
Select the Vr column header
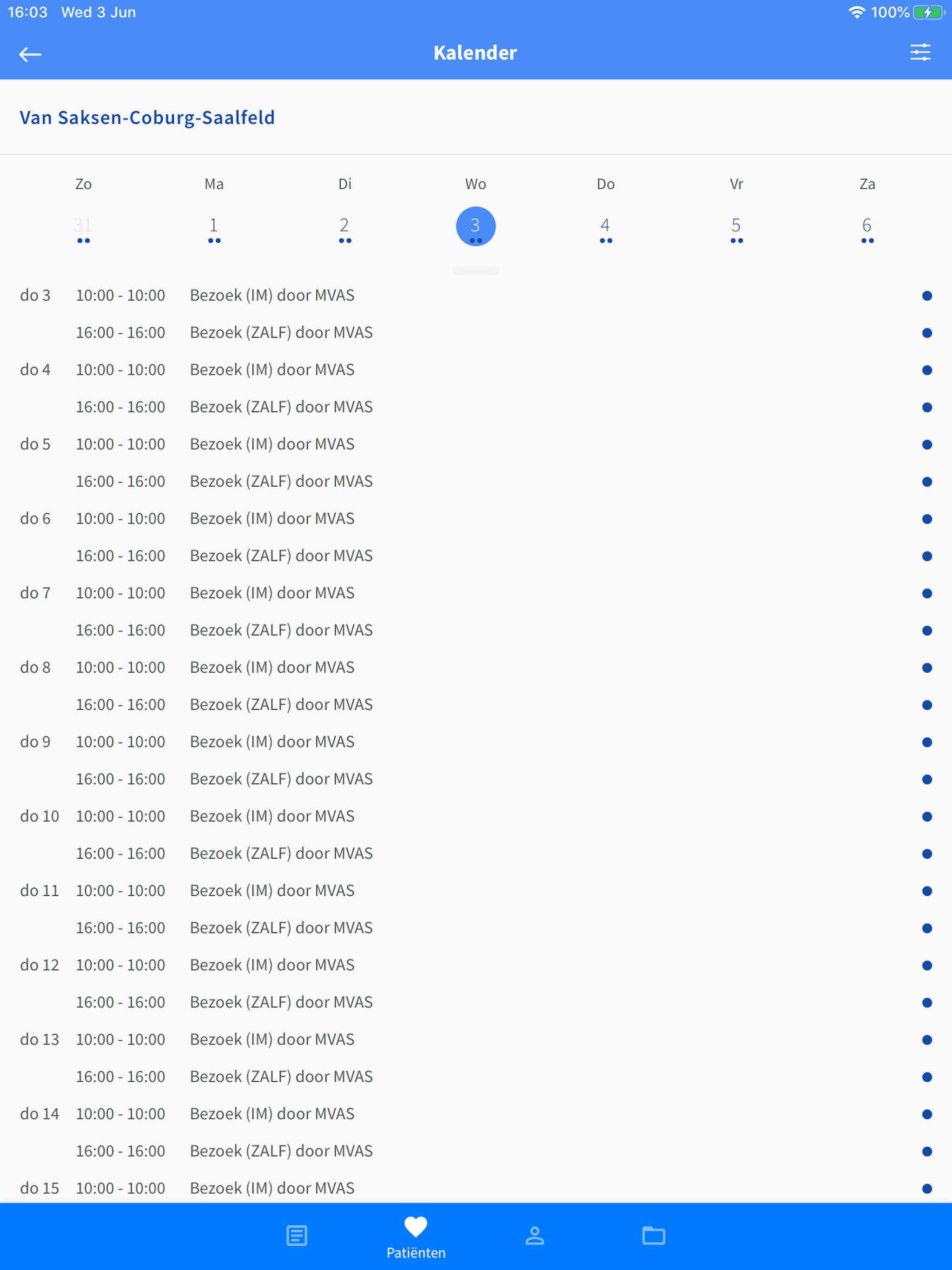point(736,184)
